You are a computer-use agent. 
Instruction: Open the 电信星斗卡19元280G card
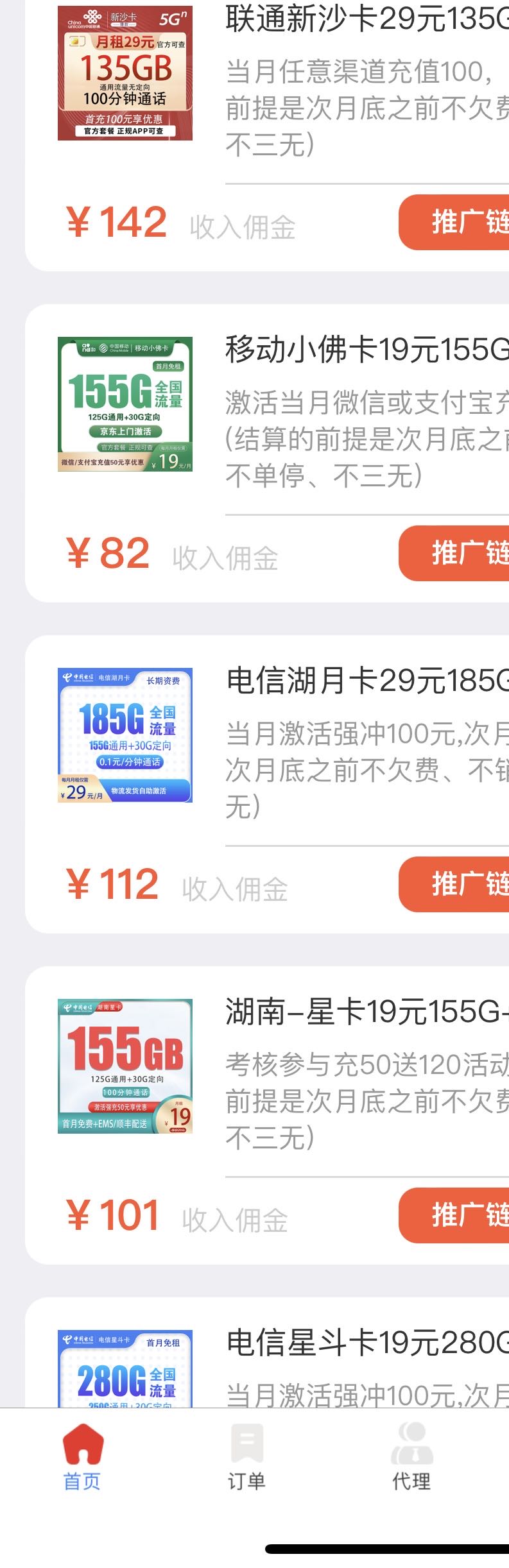(367, 1343)
